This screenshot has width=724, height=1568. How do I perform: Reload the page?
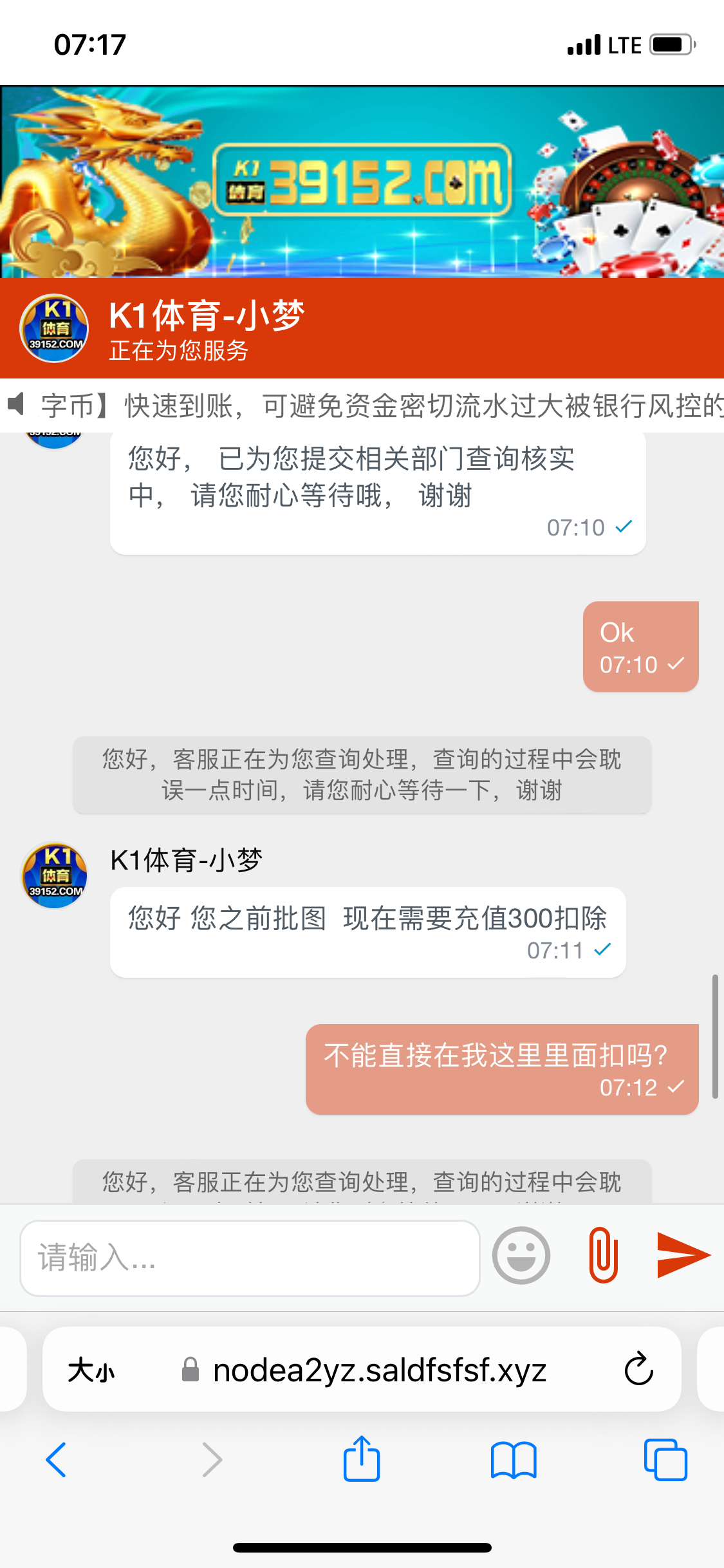pyautogui.click(x=638, y=1369)
